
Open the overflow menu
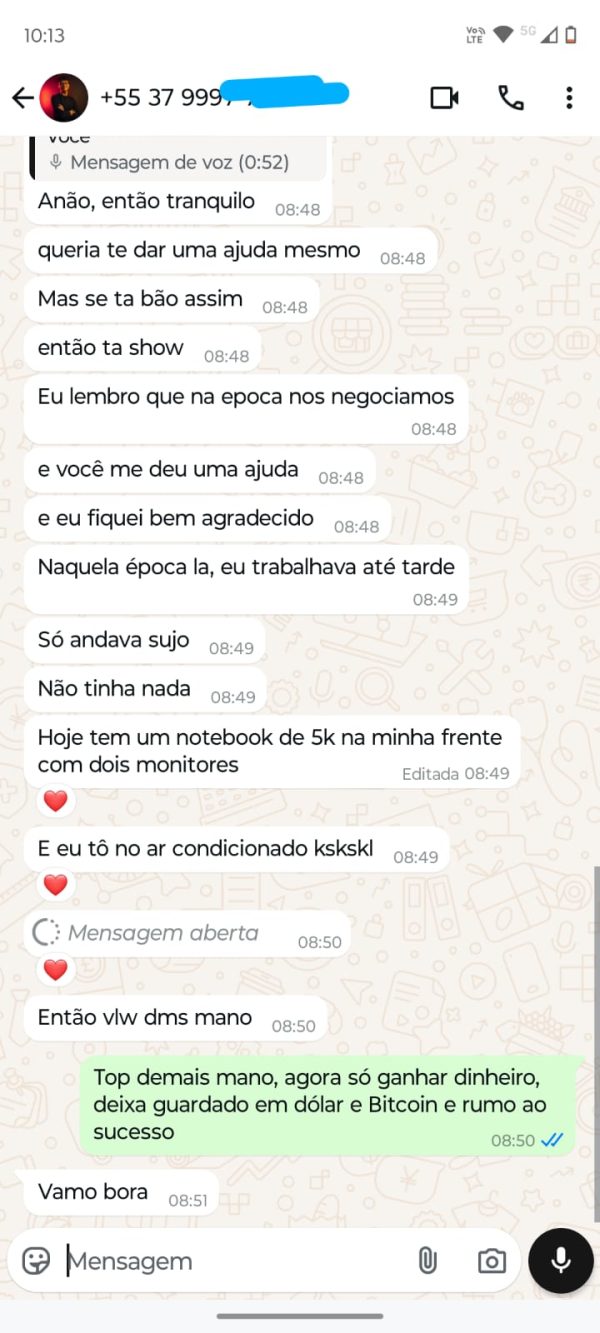click(x=568, y=97)
